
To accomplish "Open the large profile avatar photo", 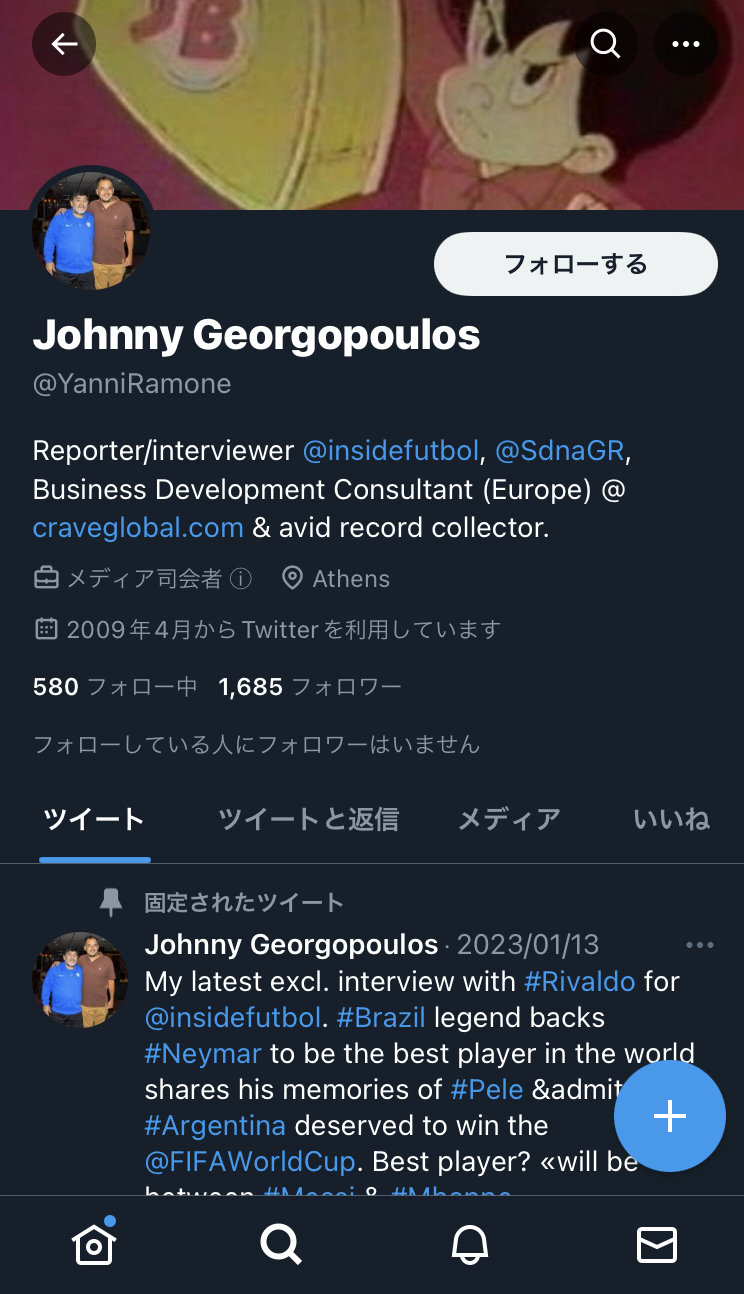I will (91, 230).
